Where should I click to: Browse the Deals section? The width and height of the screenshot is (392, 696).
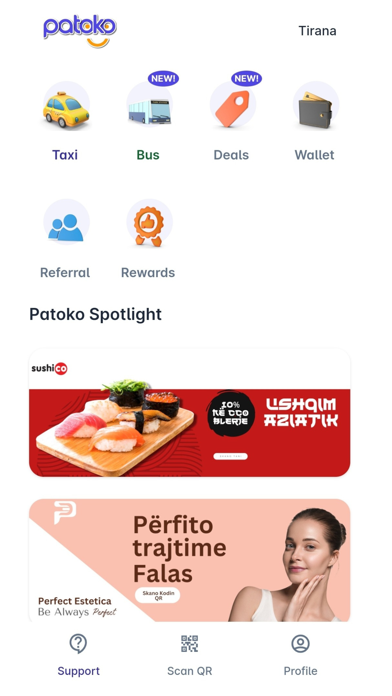coord(232,121)
